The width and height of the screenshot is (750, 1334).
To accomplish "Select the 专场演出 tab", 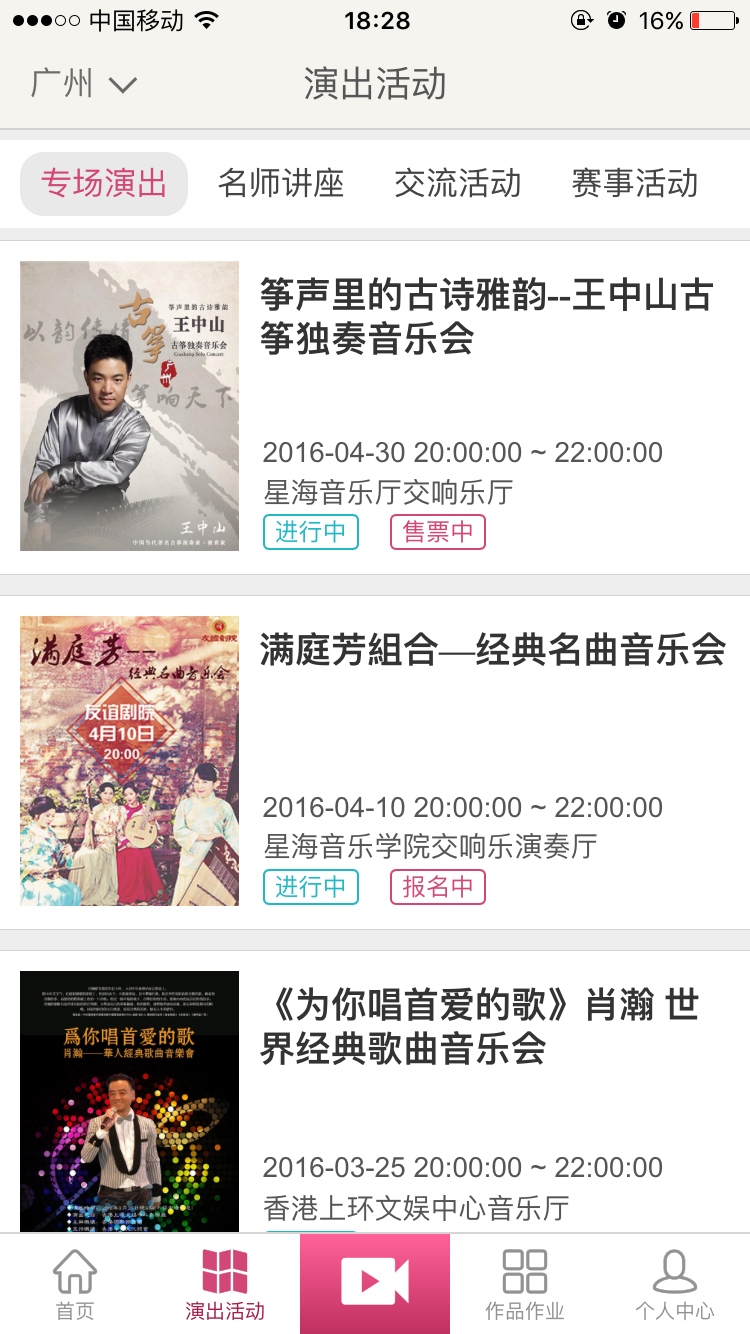I will coord(104,184).
